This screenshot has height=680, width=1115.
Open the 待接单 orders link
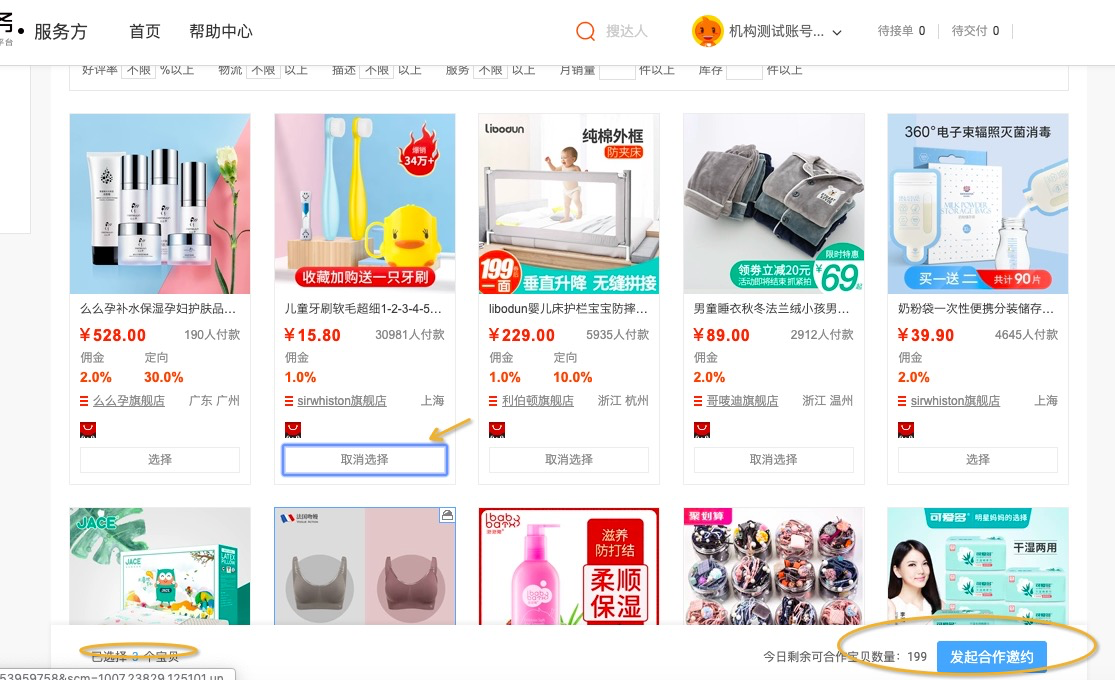tap(901, 31)
